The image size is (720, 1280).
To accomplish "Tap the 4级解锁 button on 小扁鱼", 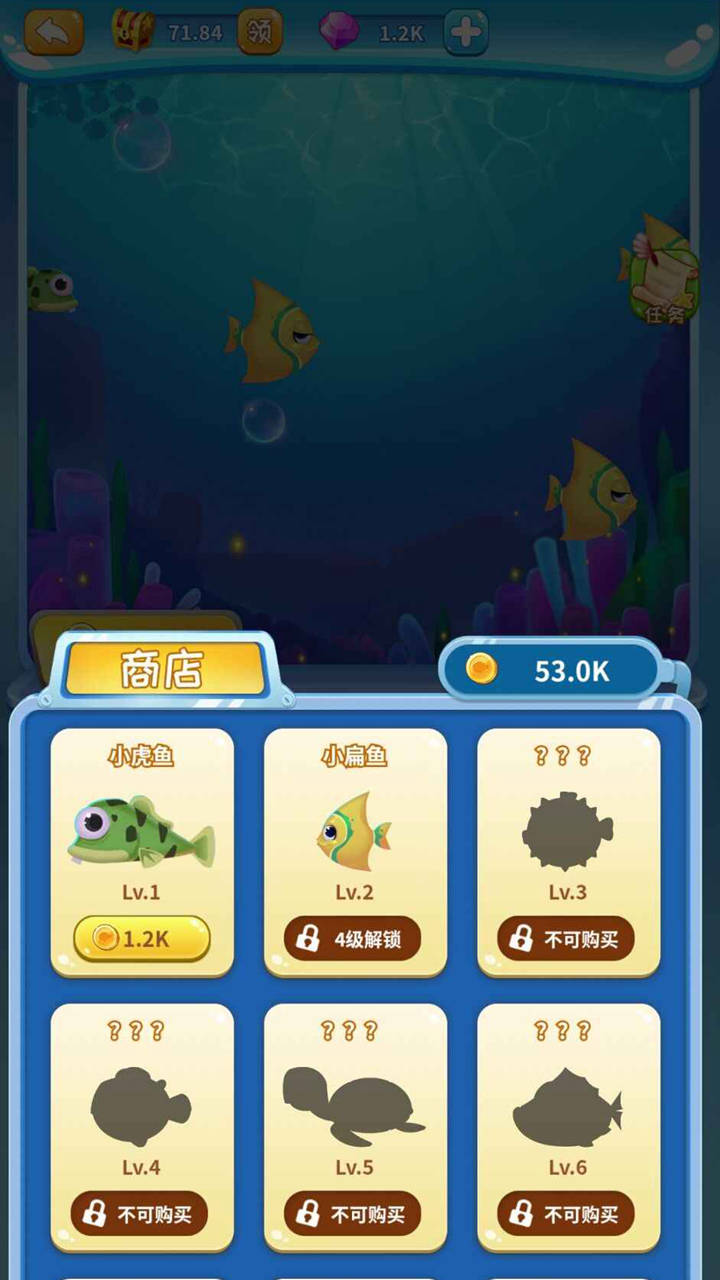I will click(354, 939).
